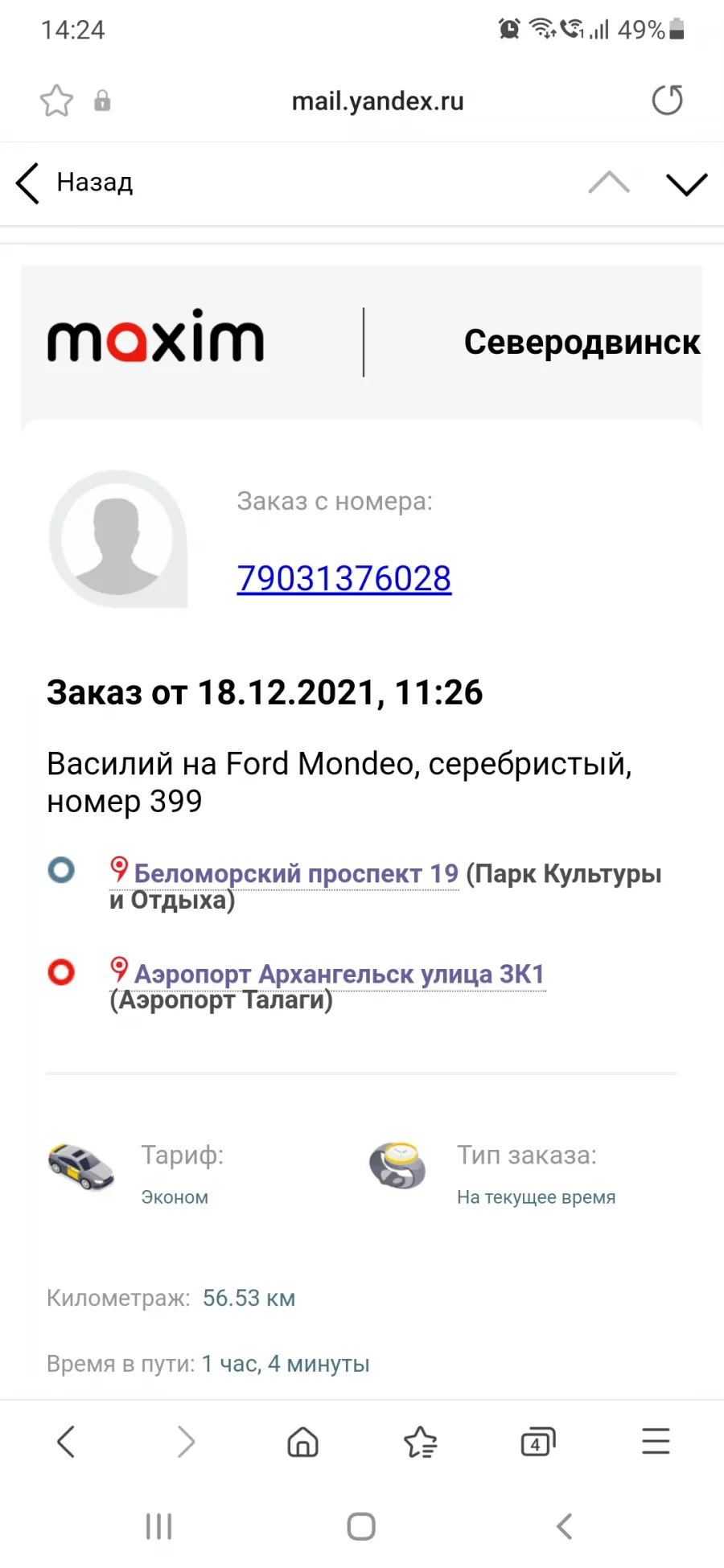
Task: Reload the mail.yandex.ru page
Action: point(667,101)
